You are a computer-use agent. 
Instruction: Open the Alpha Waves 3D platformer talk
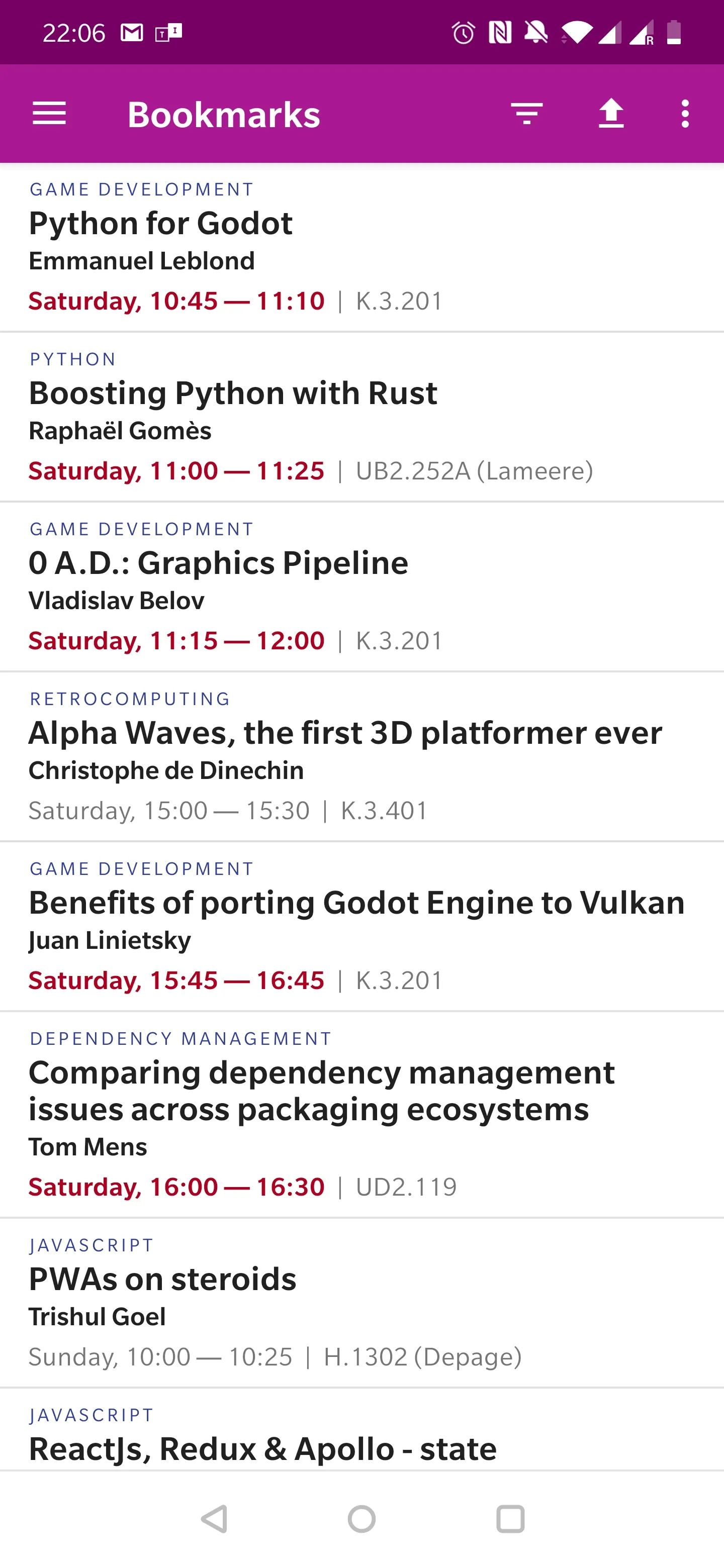(361, 757)
